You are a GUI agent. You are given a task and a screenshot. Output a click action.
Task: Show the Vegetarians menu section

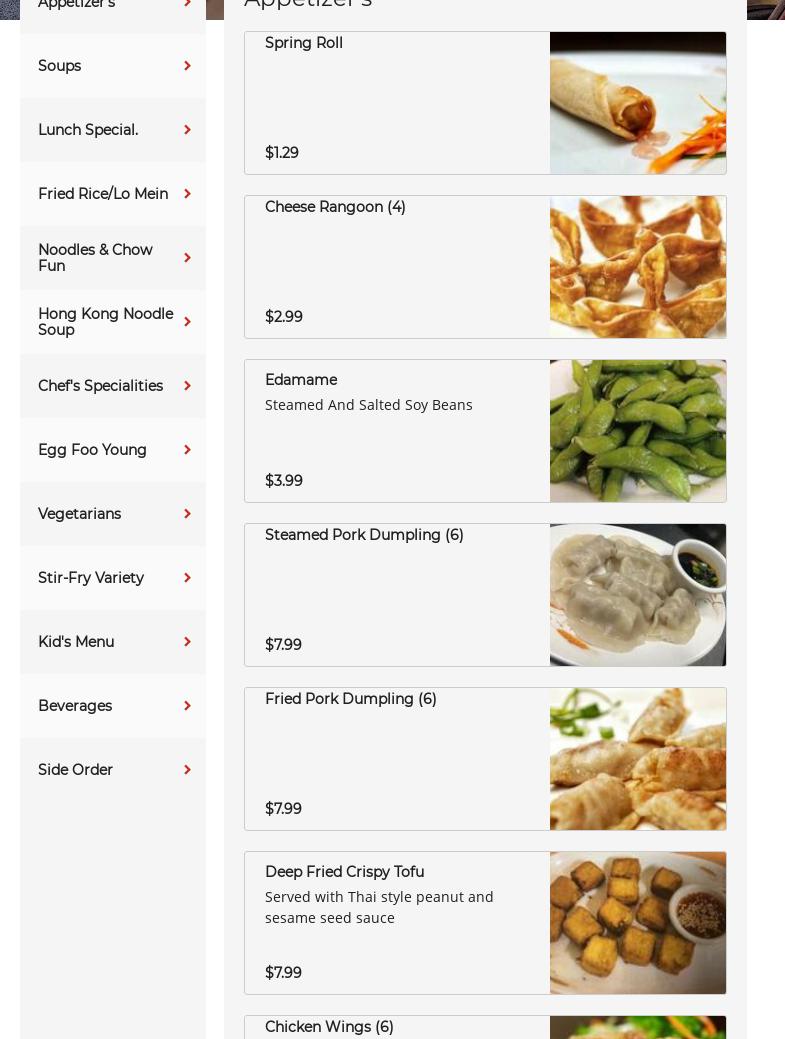(112, 514)
